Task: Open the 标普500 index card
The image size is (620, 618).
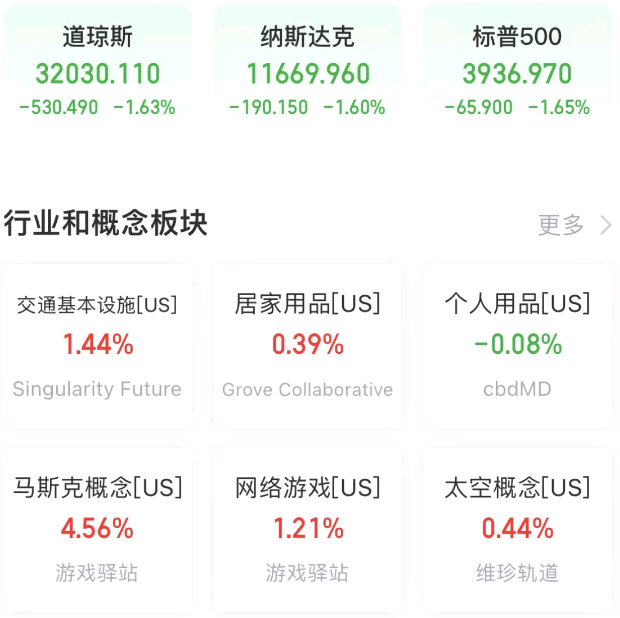Action: tap(517, 70)
